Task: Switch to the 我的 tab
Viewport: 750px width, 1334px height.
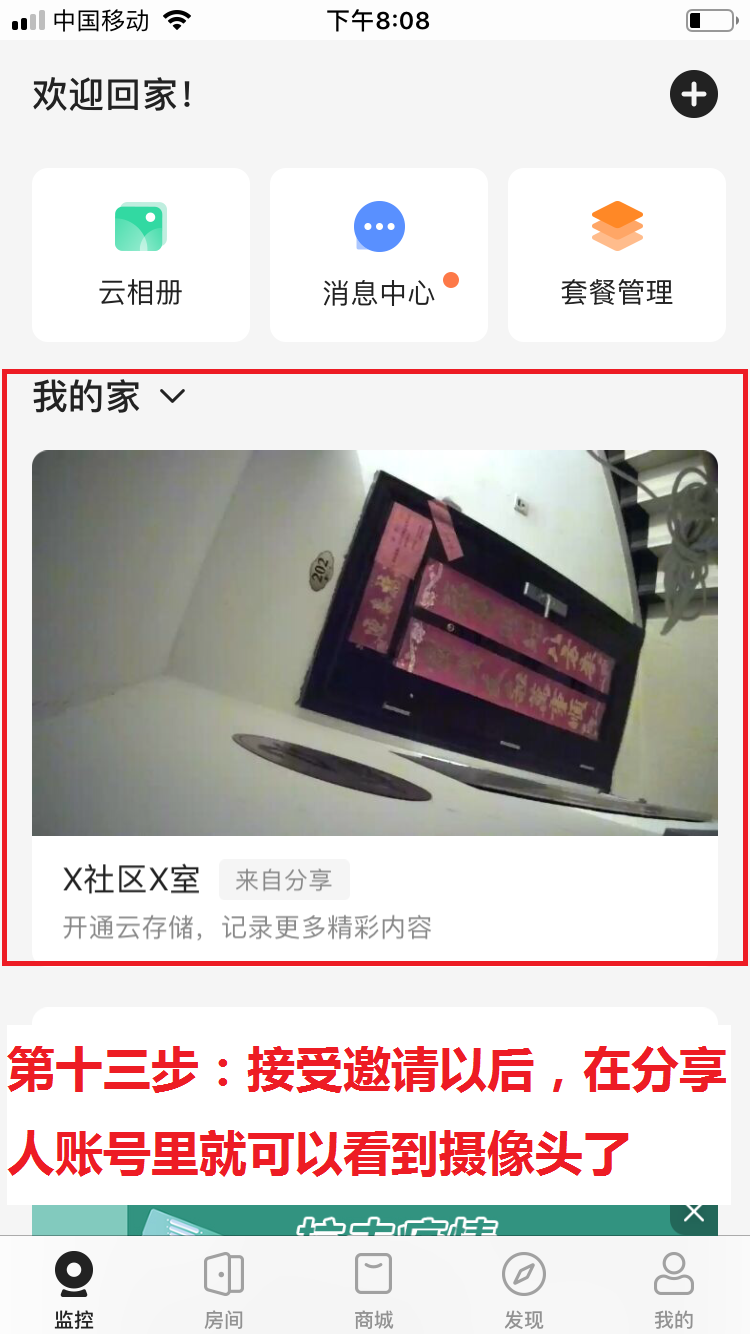Action: click(673, 1290)
